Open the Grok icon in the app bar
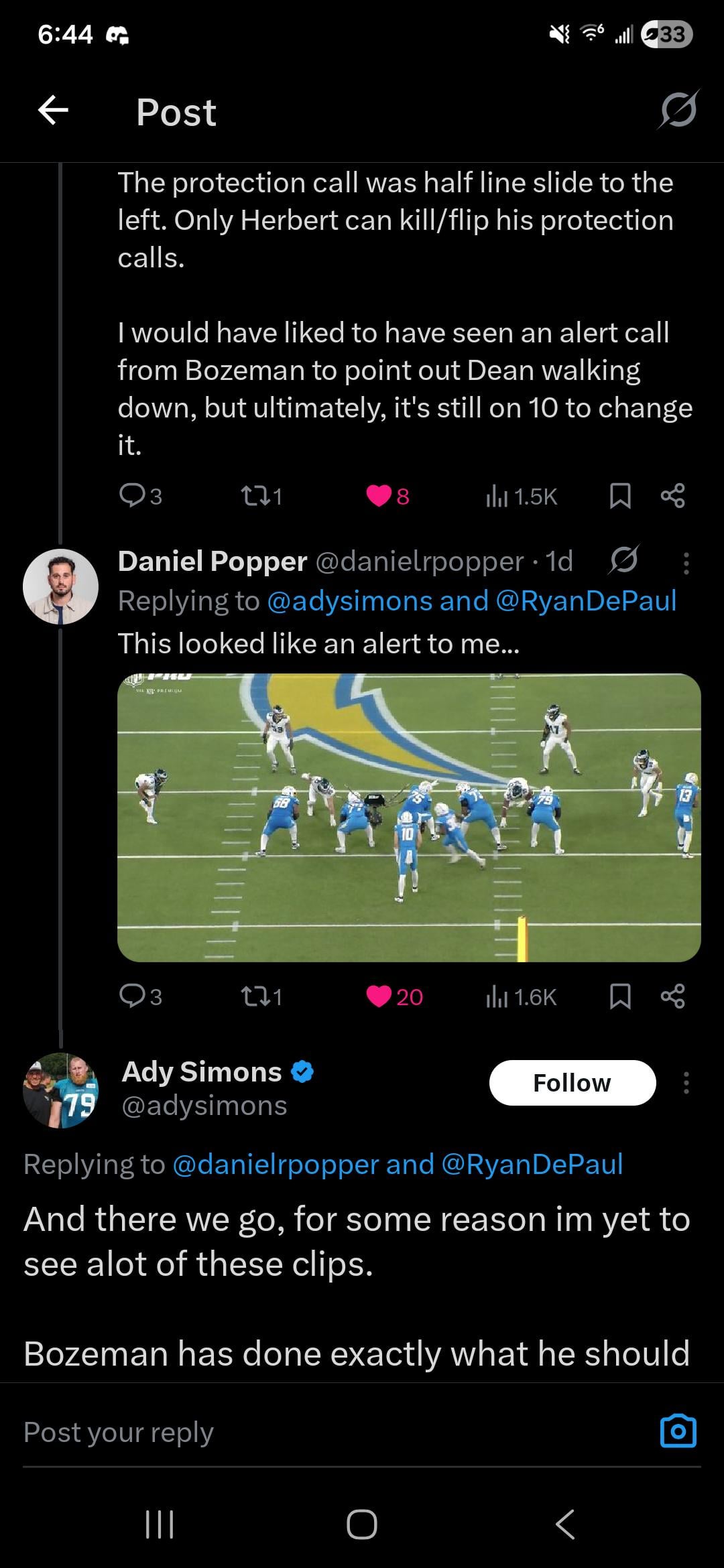The image size is (724, 1568). click(x=678, y=109)
